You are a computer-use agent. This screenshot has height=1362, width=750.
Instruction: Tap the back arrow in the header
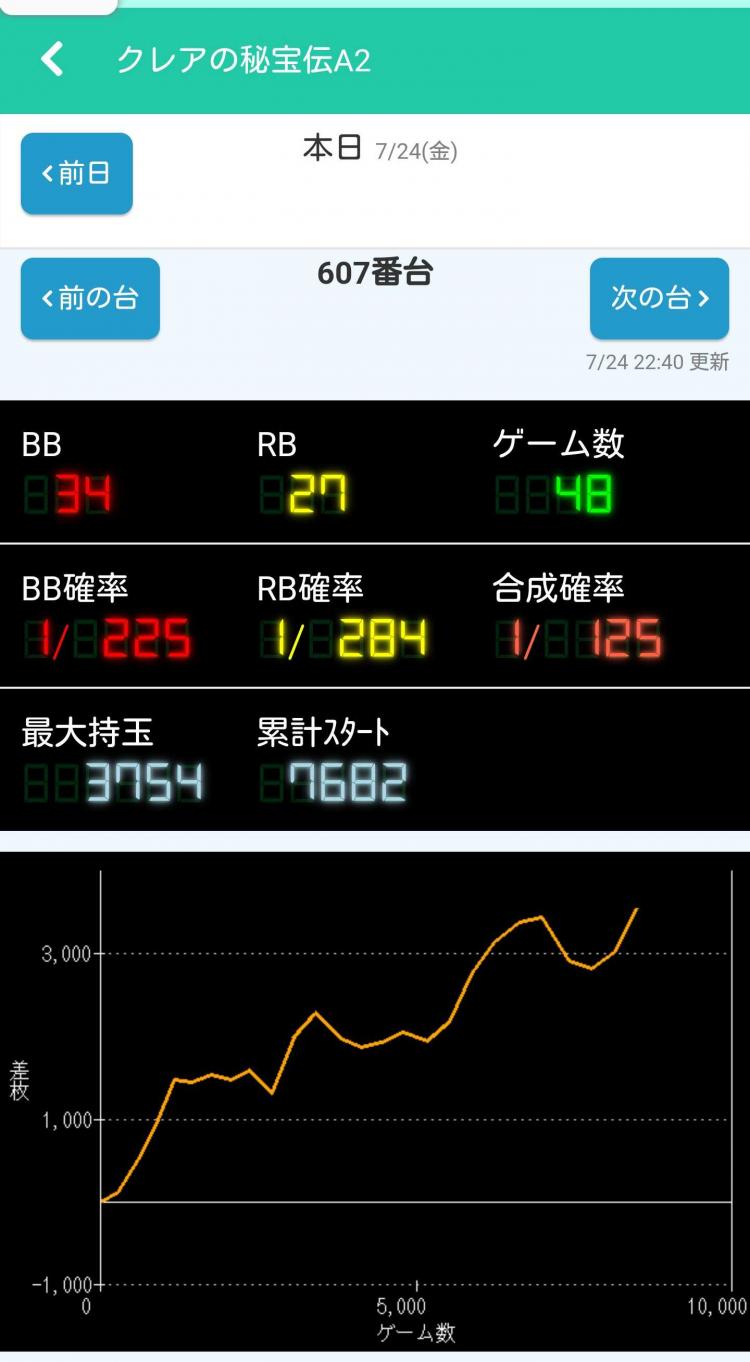coord(52,60)
